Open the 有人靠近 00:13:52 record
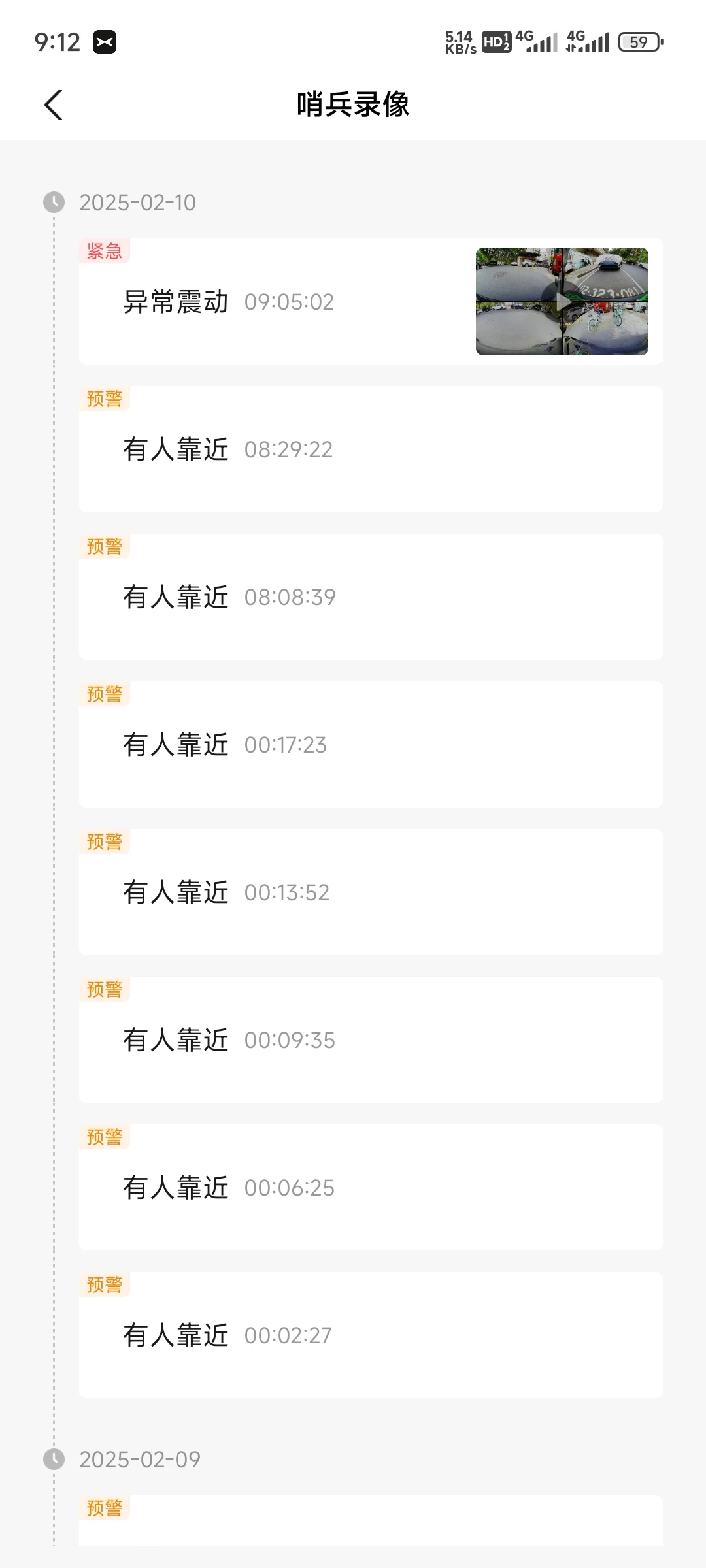This screenshot has height=1568, width=706. [x=371, y=892]
